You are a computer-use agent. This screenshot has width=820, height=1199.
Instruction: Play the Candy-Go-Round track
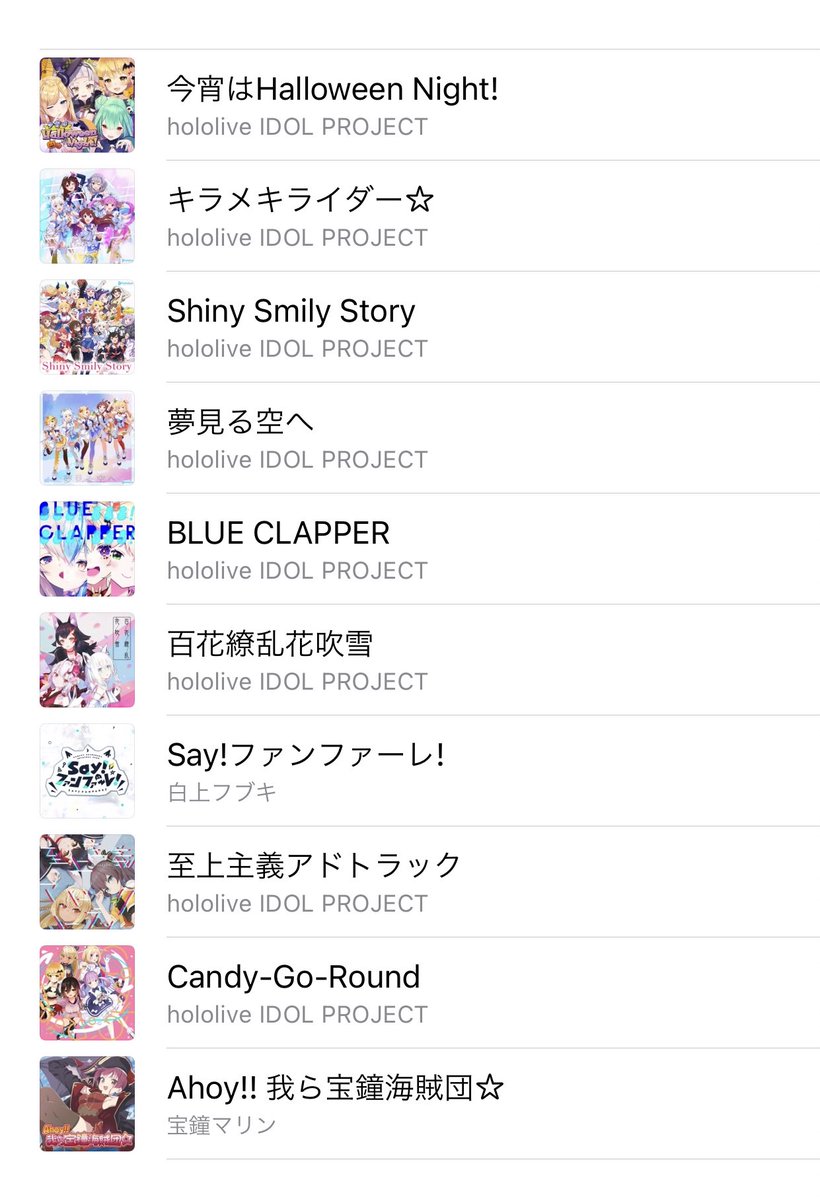point(293,978)
